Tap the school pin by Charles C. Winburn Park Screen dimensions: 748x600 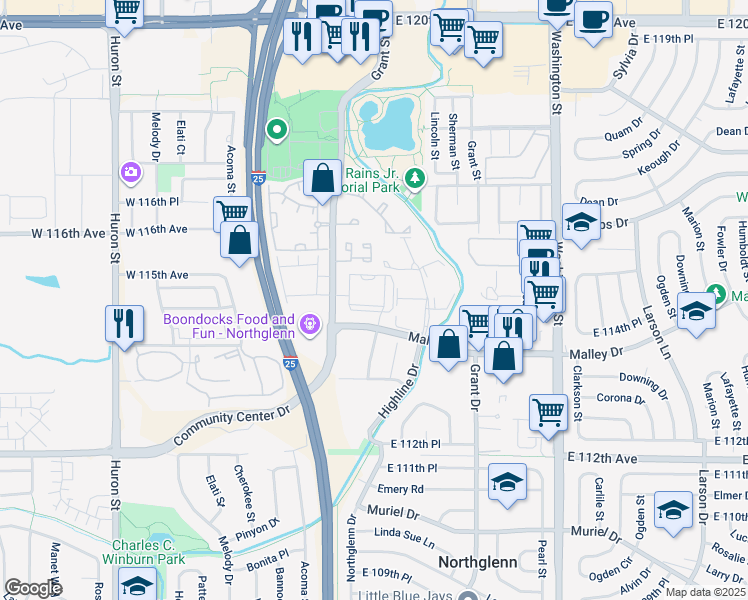click(x=136, y=583)
